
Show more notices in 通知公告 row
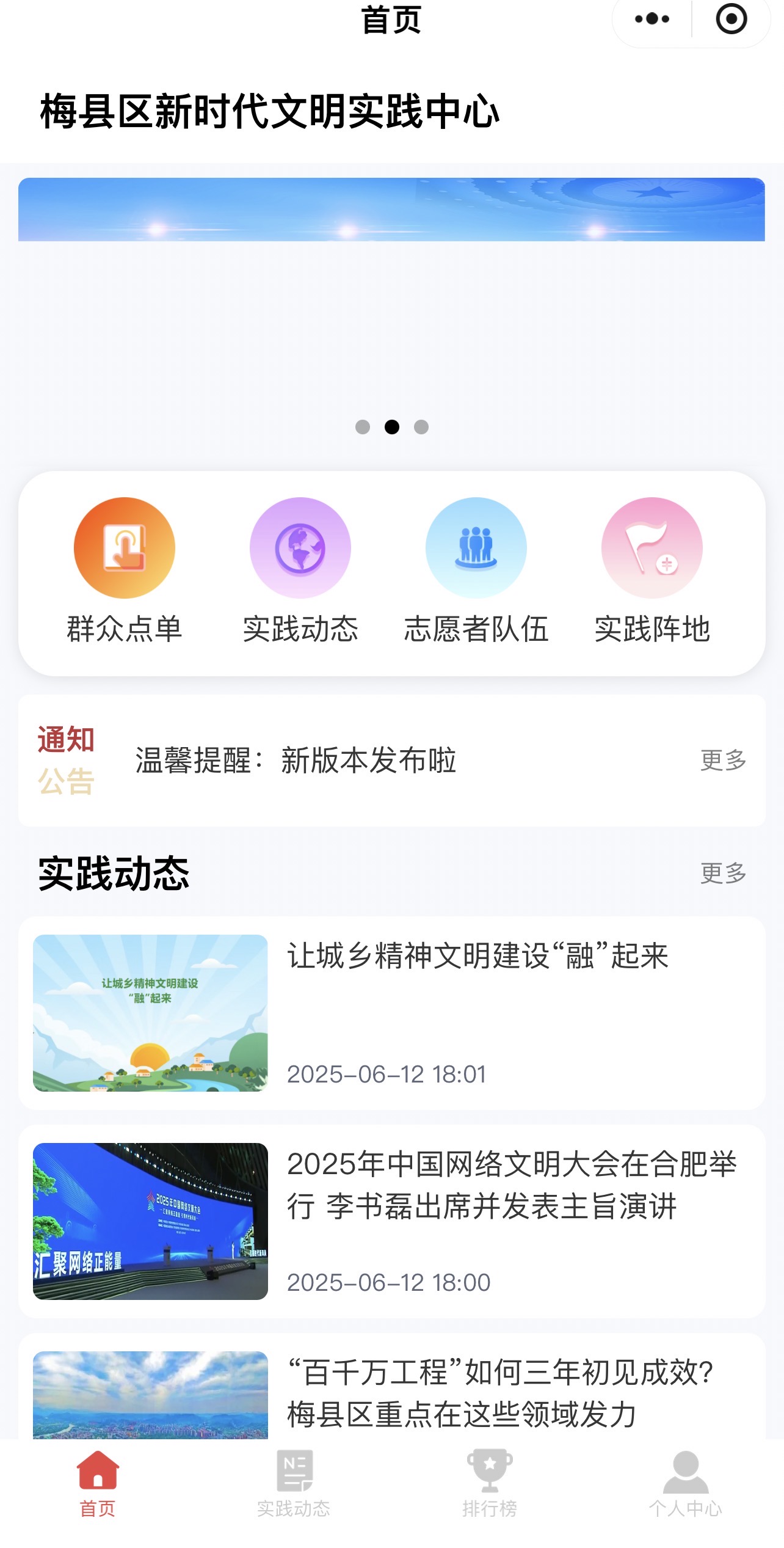click(723, 761)
